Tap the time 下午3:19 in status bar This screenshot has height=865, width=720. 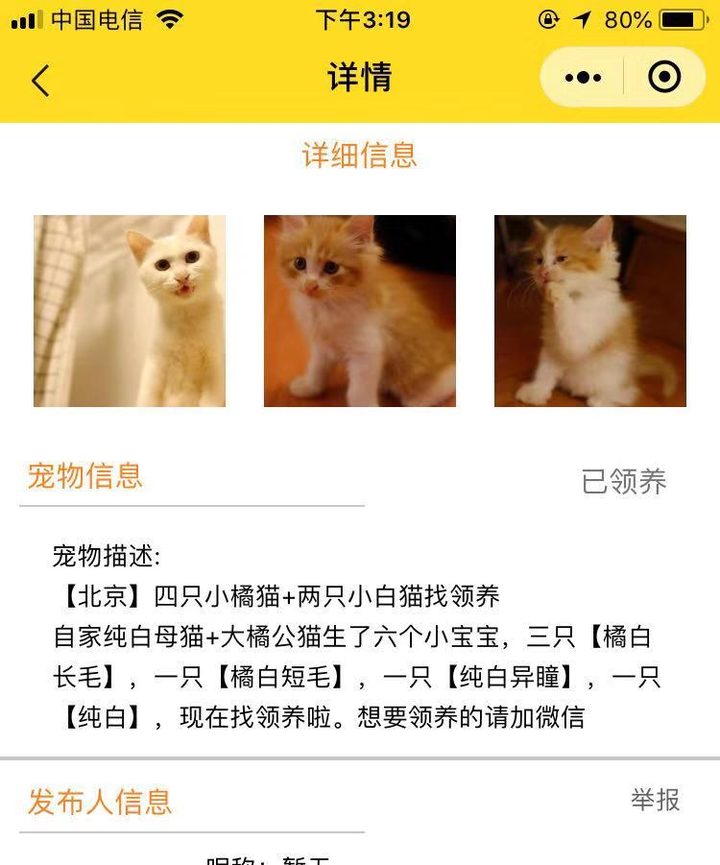click(360, 19)
